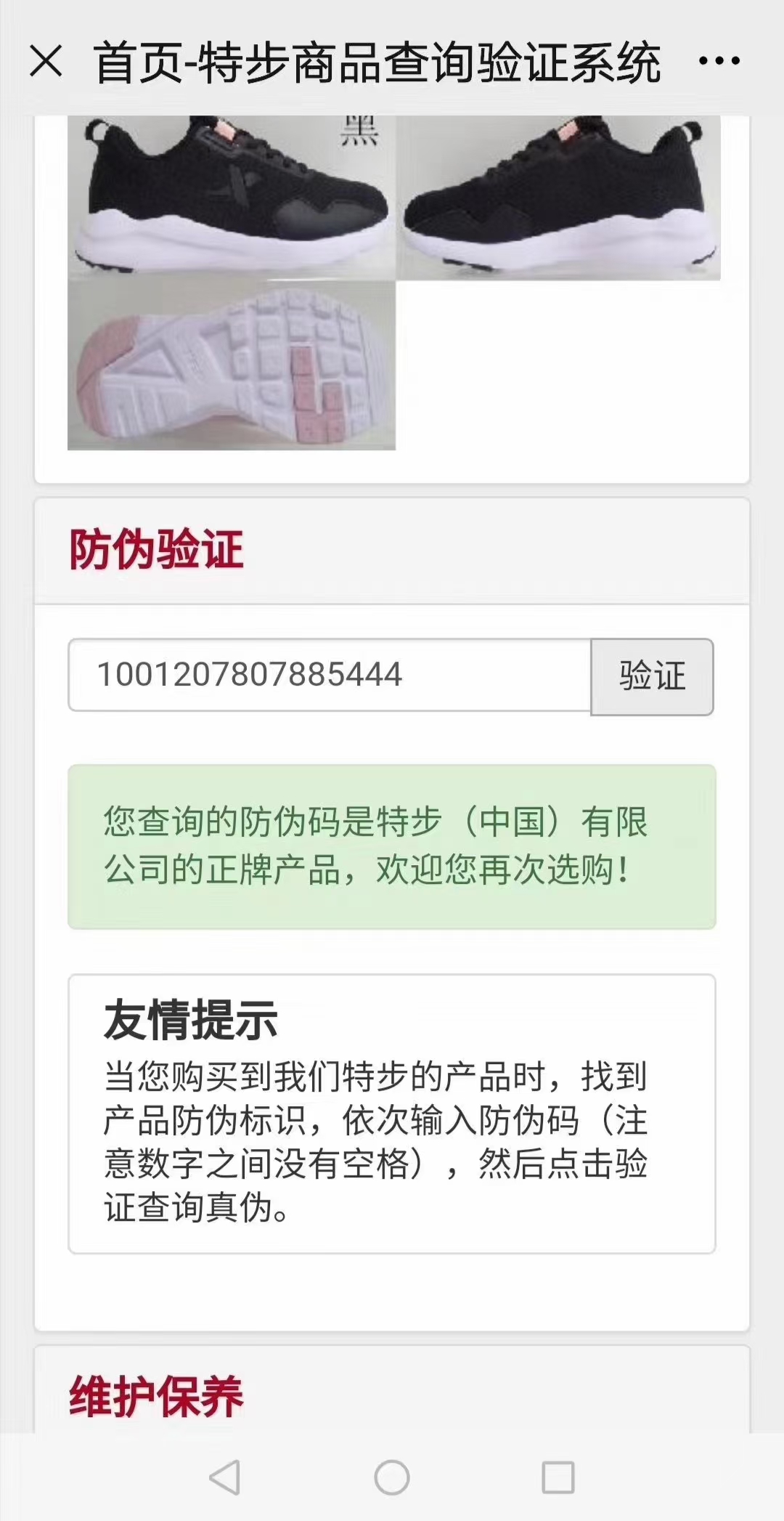Tap the 验证 verify button
This screenshot has height=1521, width=784.
[652, 676]
